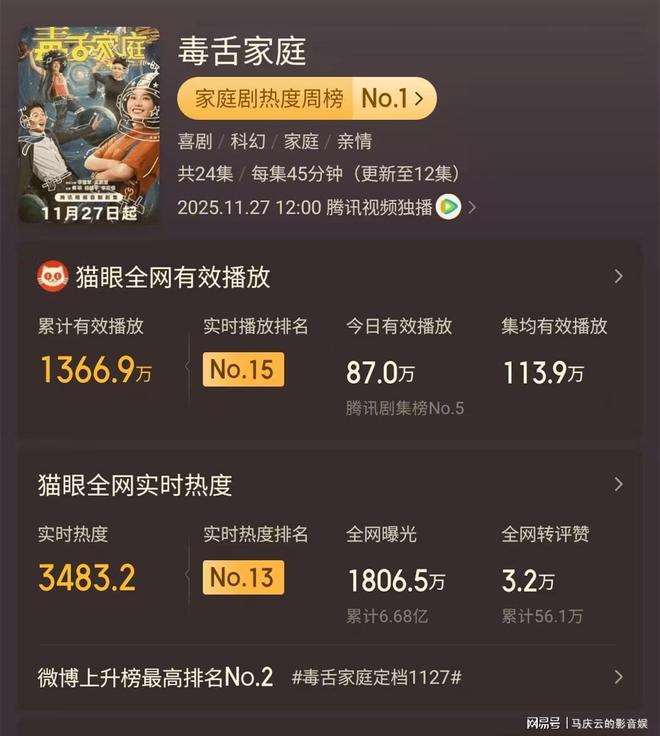Open the 腾讯视频独播 platform link

pos(402,207)
